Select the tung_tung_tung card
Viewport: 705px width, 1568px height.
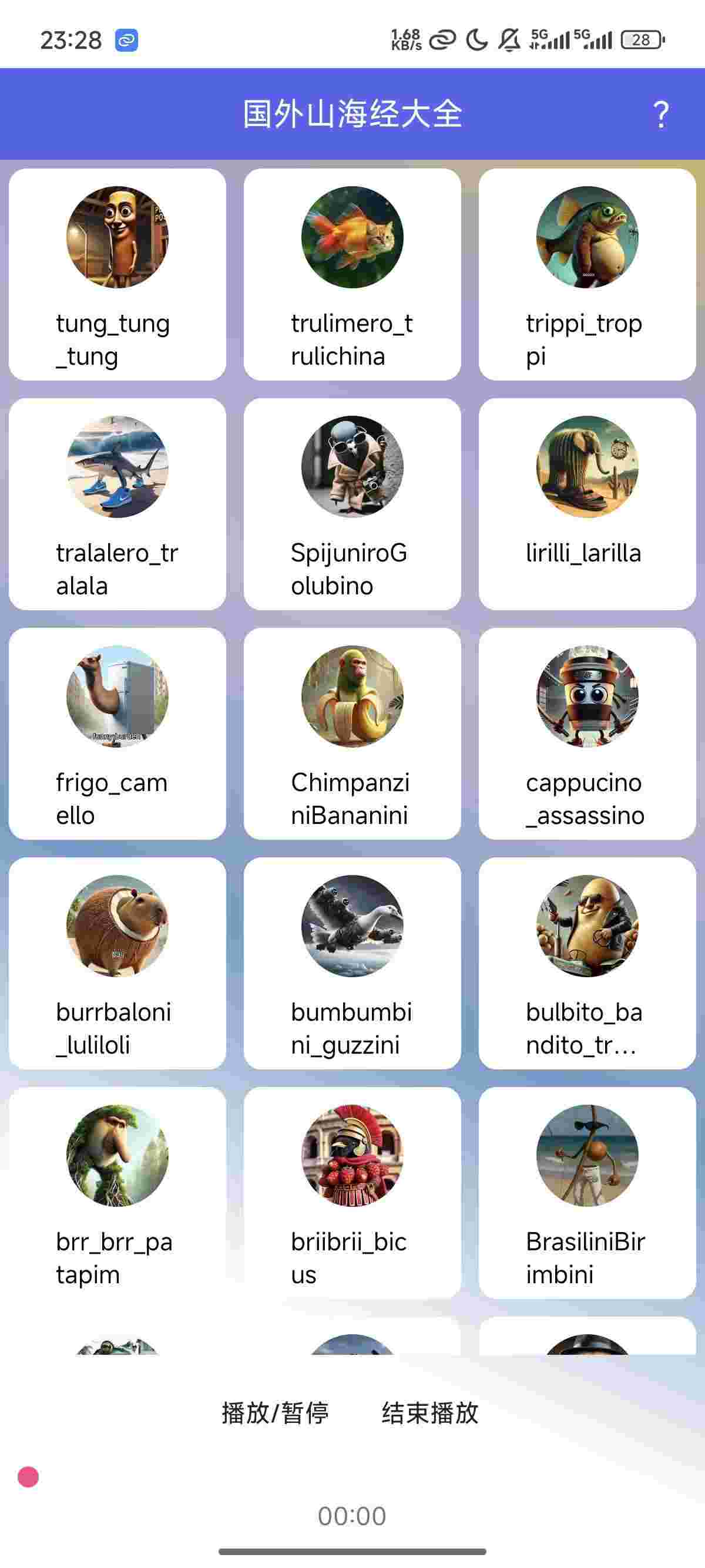click(117, 274)
